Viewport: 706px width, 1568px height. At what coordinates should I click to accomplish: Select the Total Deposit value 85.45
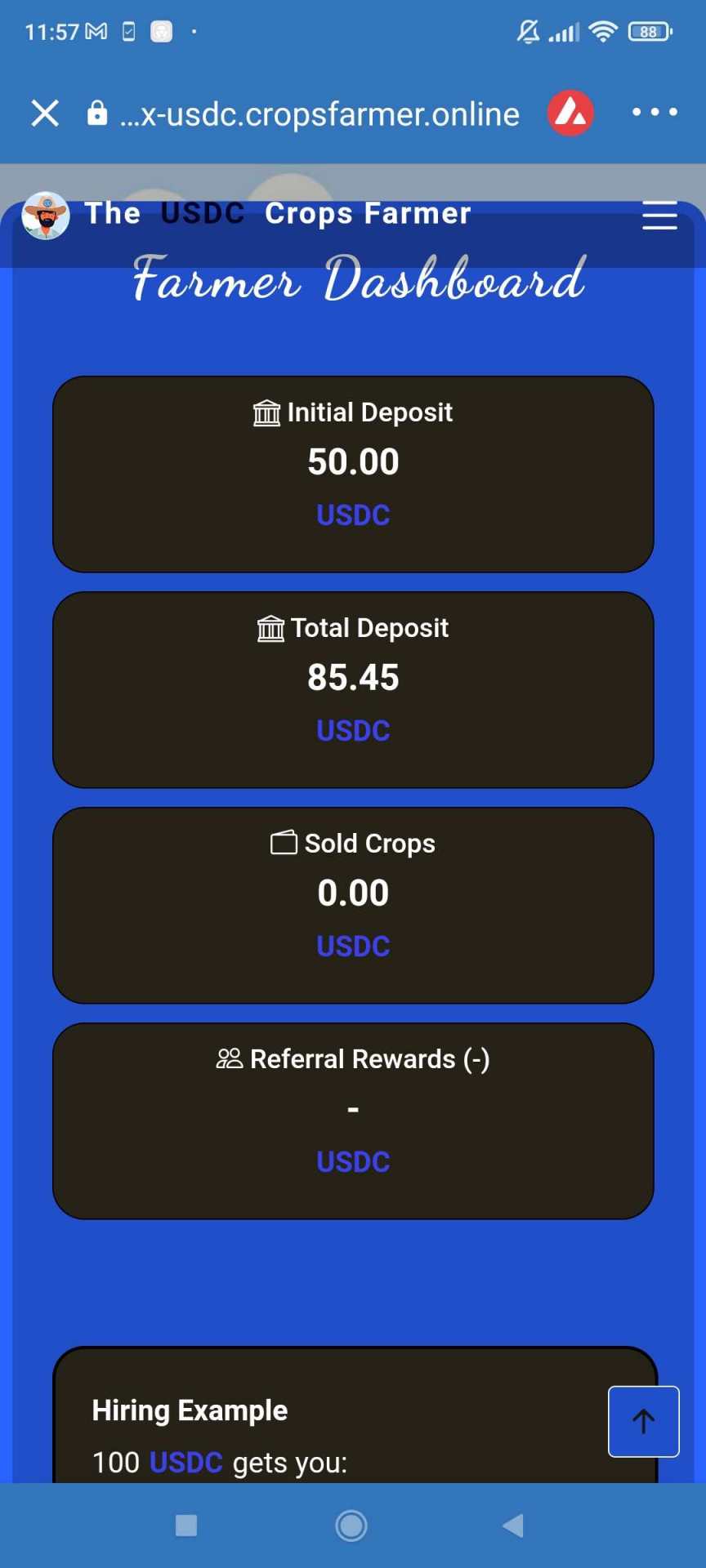pos(353,677)
